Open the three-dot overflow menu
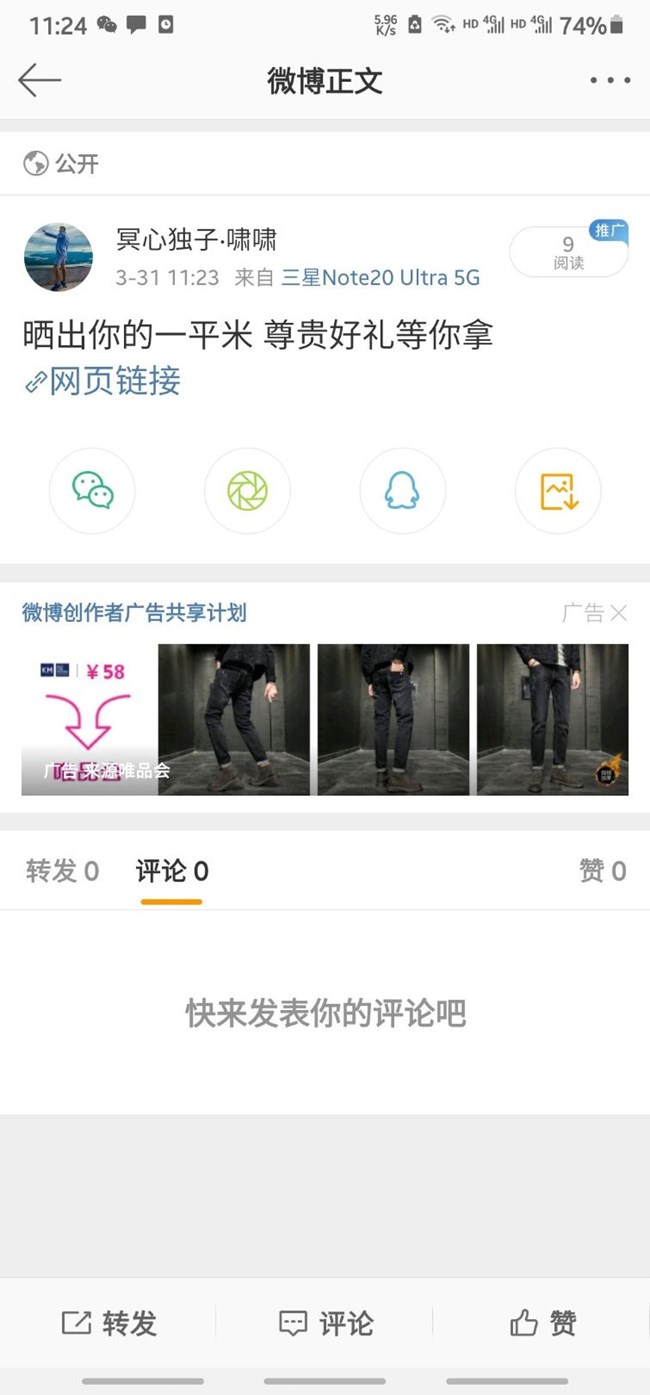Viewport: 650px width, 1395px height. (x=609, y=80)
